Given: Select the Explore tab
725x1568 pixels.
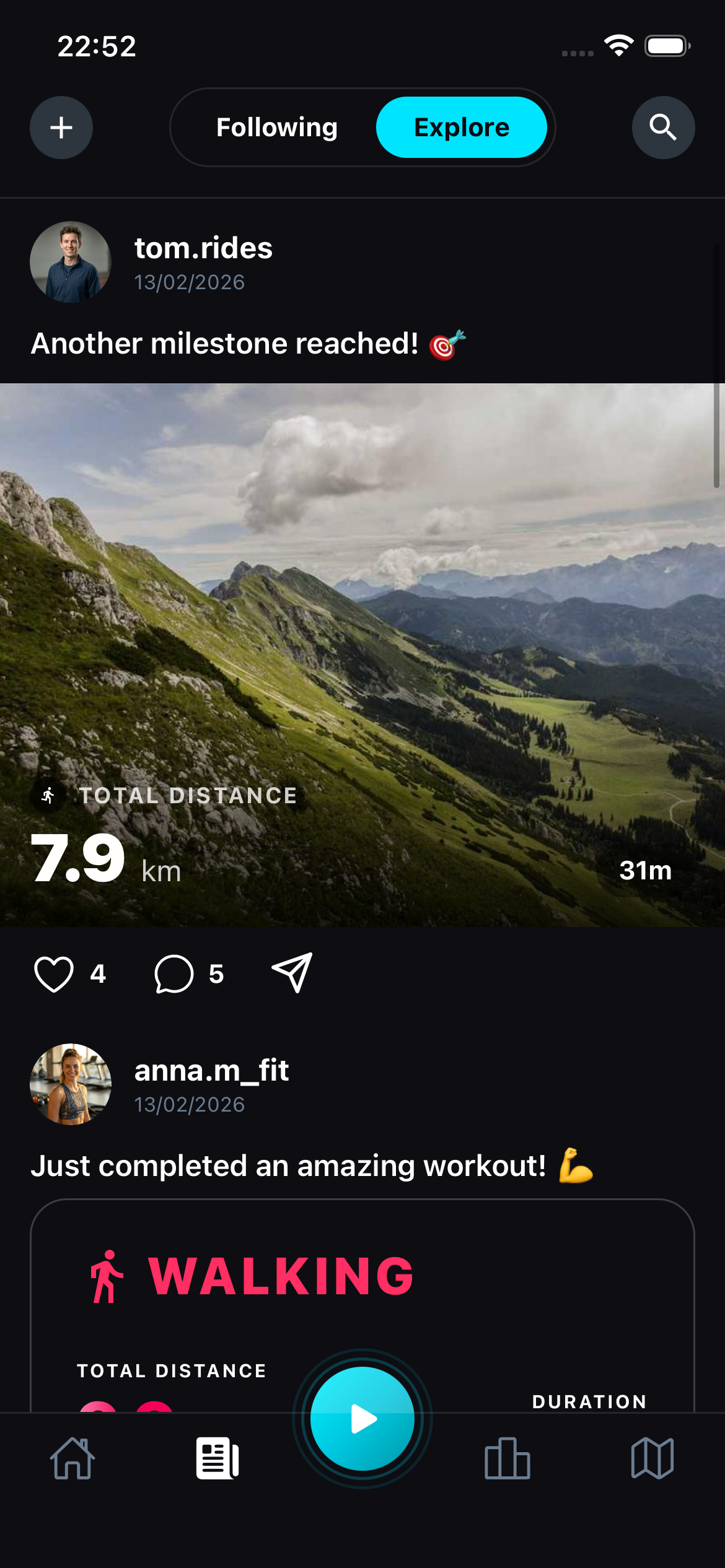Looking at the screenshot, I should point(462,128).
